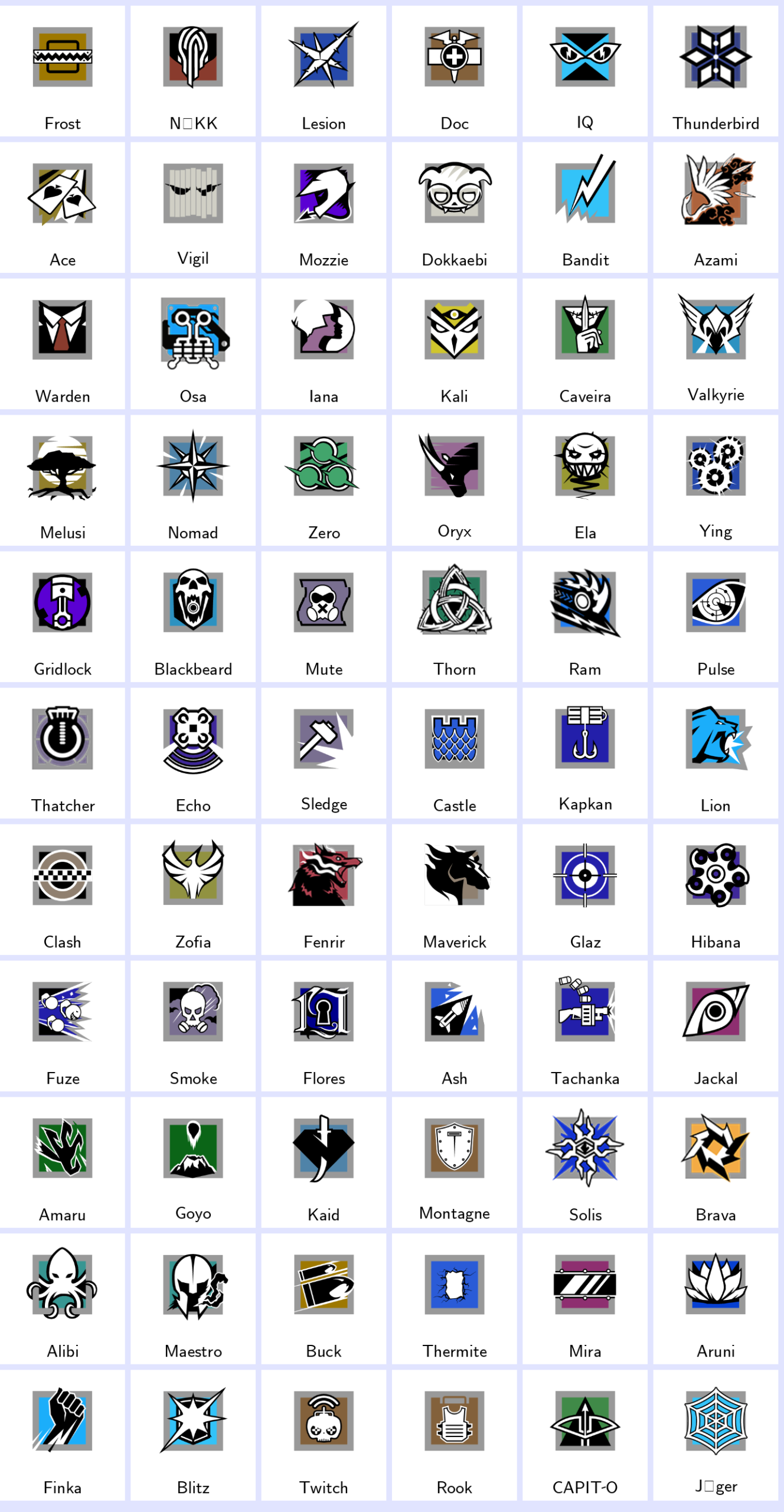This screenshot has width=784, height=1512.
Task: Select the Thatcher tile
Action: 63,754
